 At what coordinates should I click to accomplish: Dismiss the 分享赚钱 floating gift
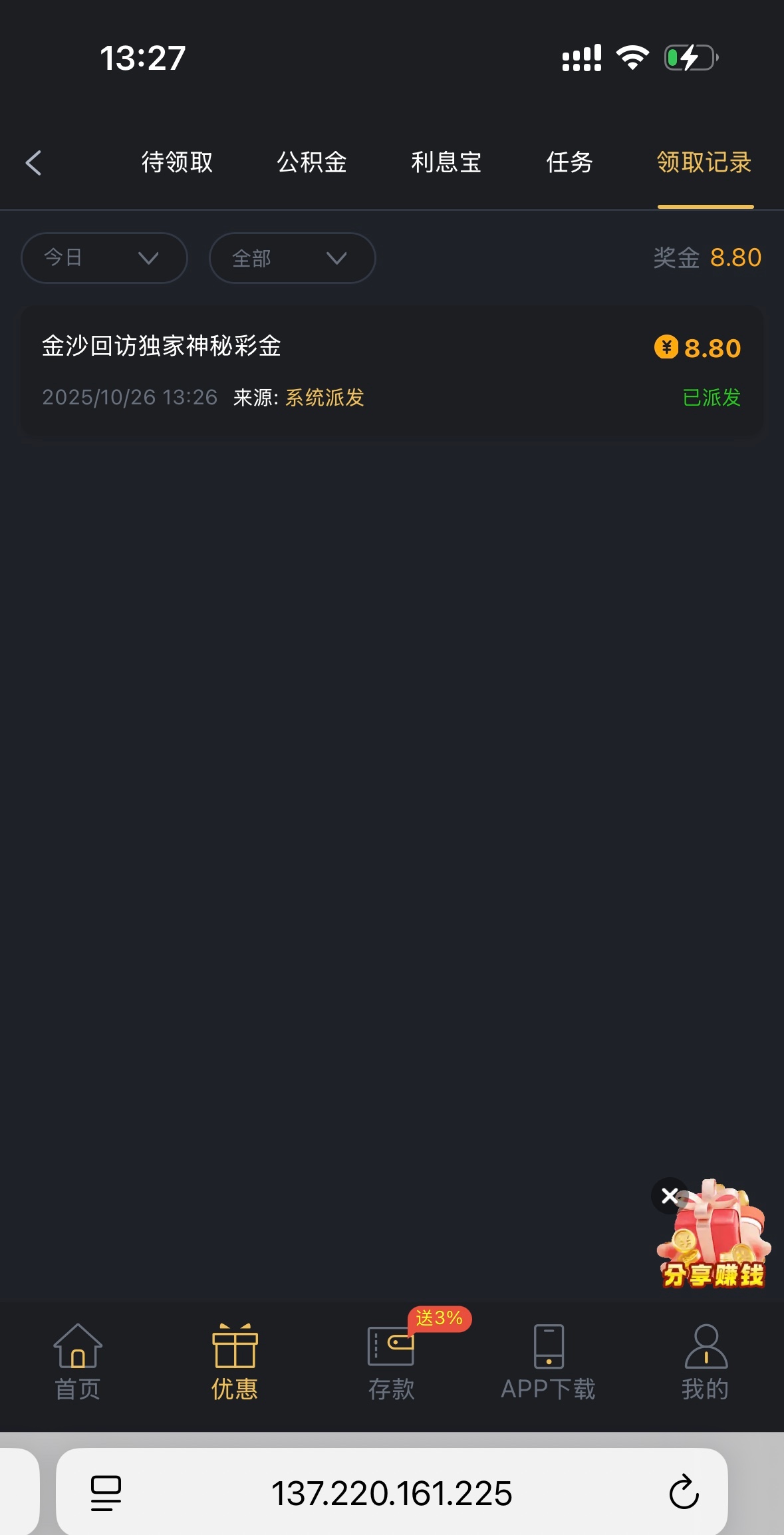pyautogui.click(x=670, y=1196)
